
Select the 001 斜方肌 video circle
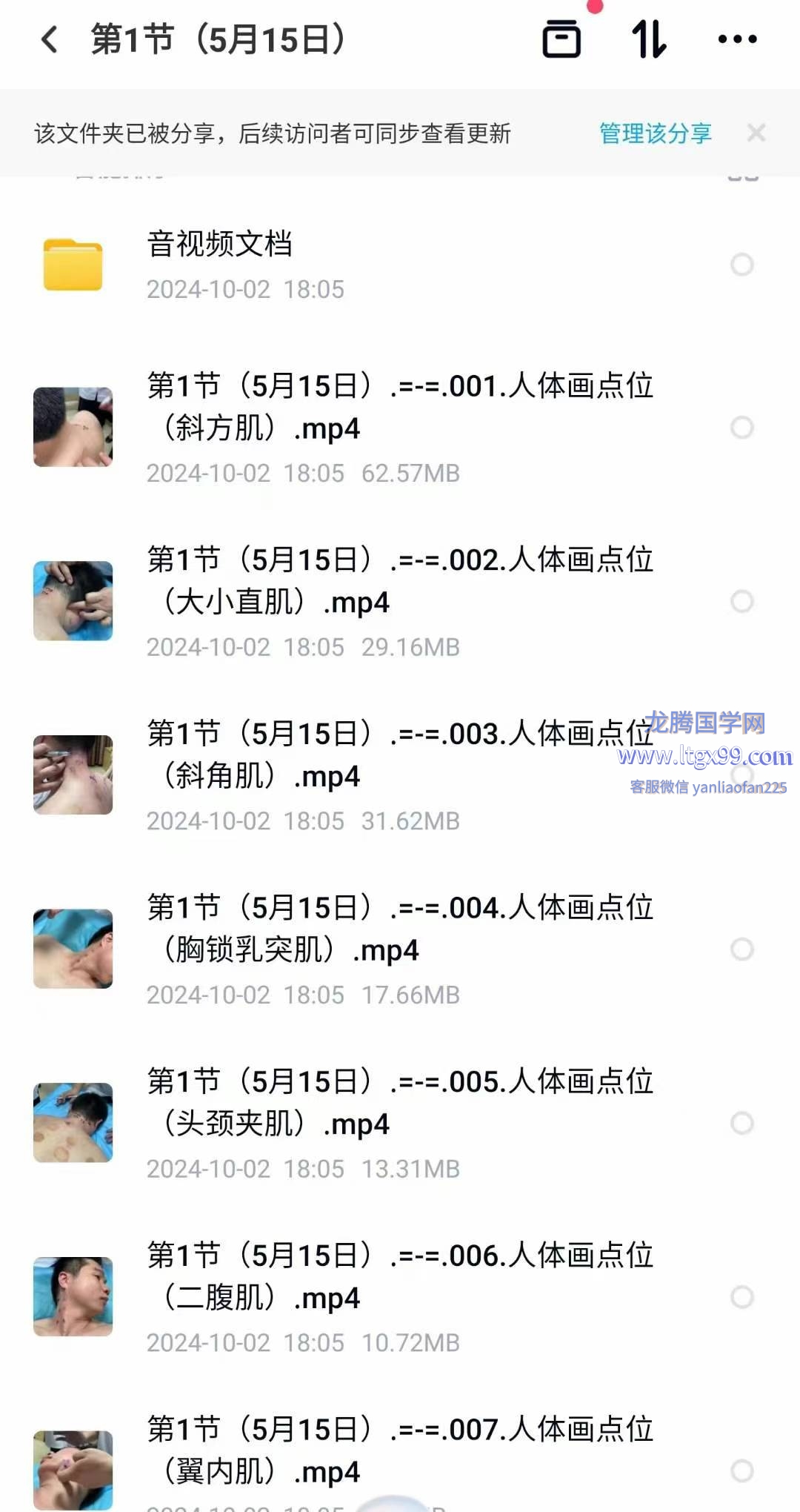[x=741, y=428]
